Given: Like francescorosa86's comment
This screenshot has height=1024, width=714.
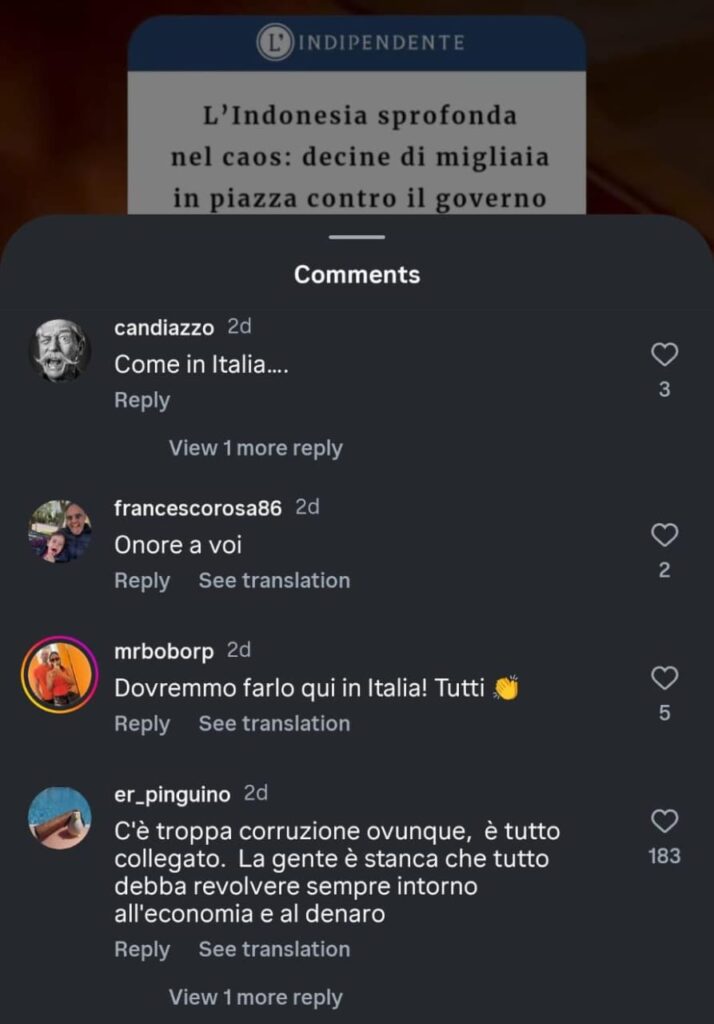Looking at the screenshot, I should 664,535.
